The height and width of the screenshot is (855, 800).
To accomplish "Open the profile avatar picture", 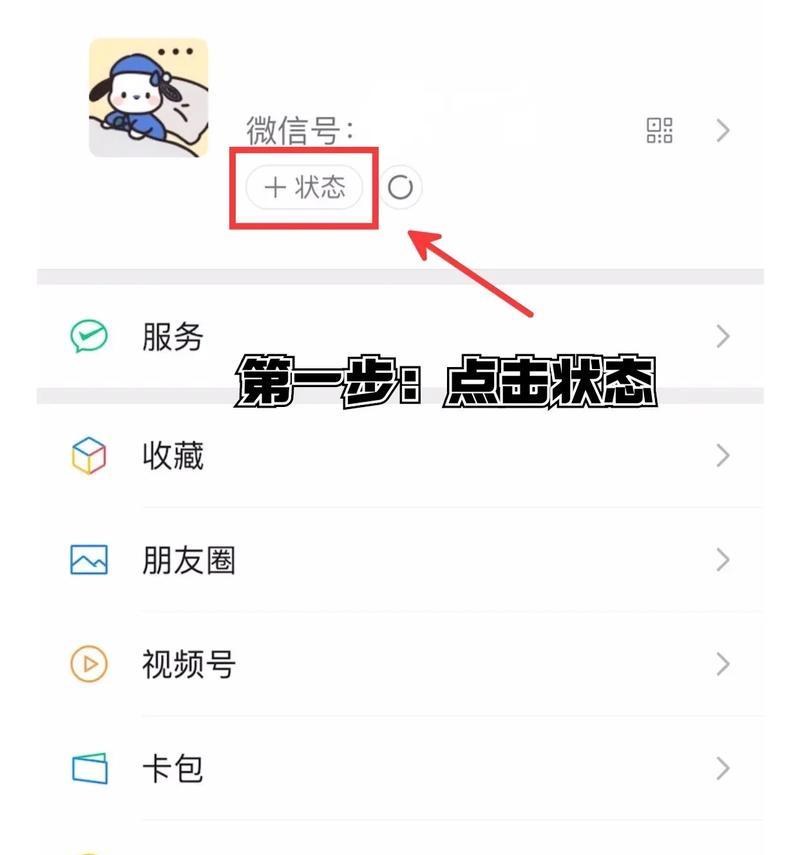I will tap(148, 98).
